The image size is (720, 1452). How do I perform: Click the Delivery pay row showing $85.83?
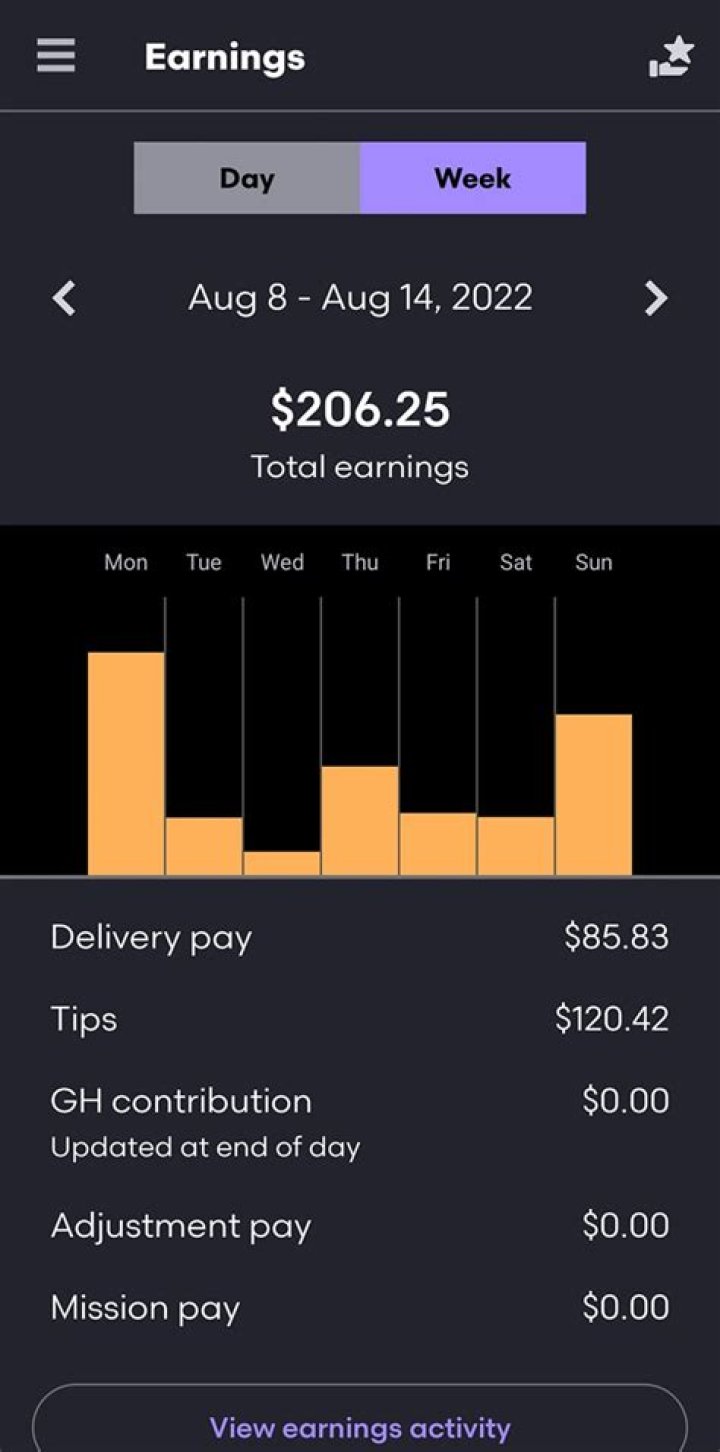coord(360,936)
